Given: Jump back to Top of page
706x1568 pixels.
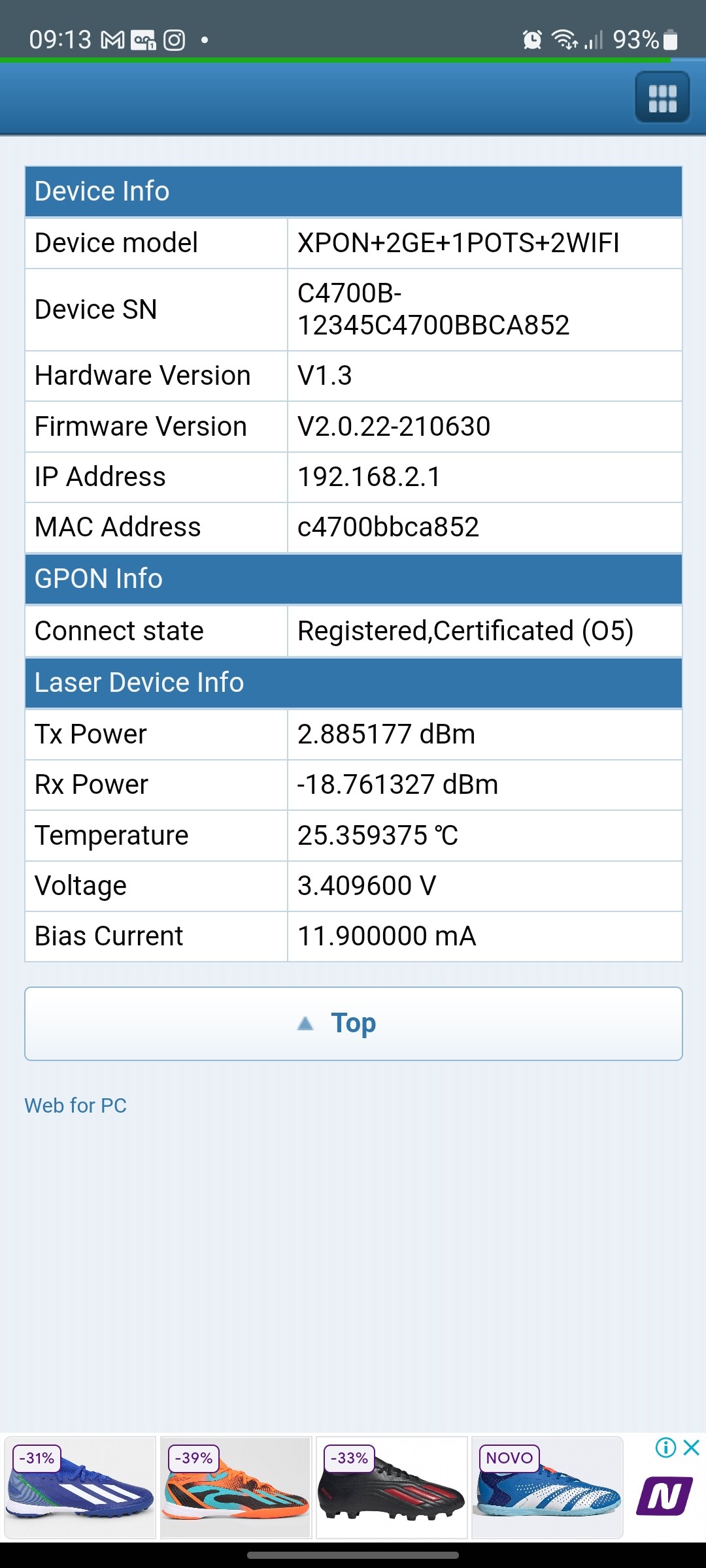Looking at the screenshot, I should [353, 1023].
